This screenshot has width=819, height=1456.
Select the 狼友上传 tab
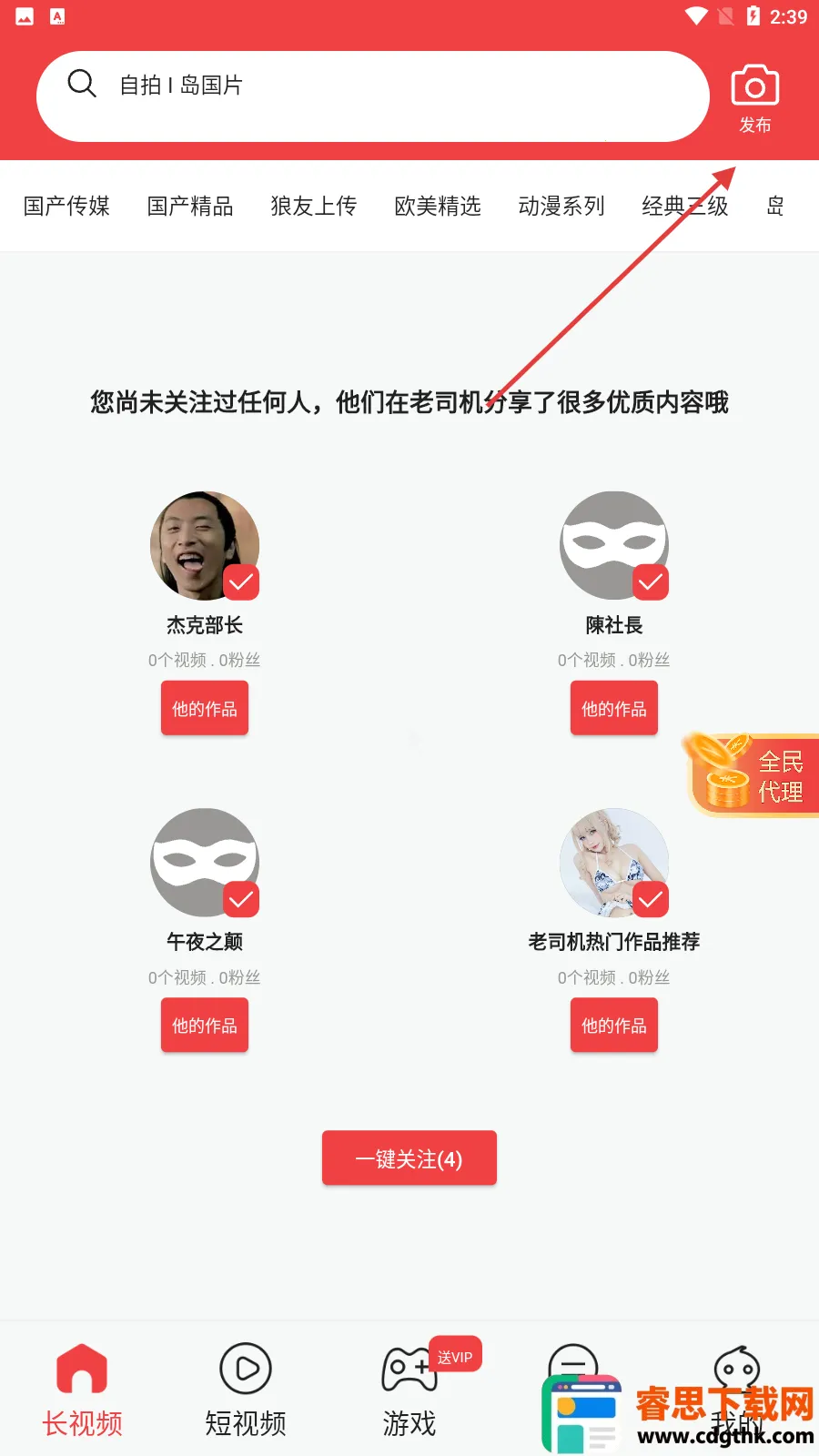pyautogui.click(x=314, y=207)
